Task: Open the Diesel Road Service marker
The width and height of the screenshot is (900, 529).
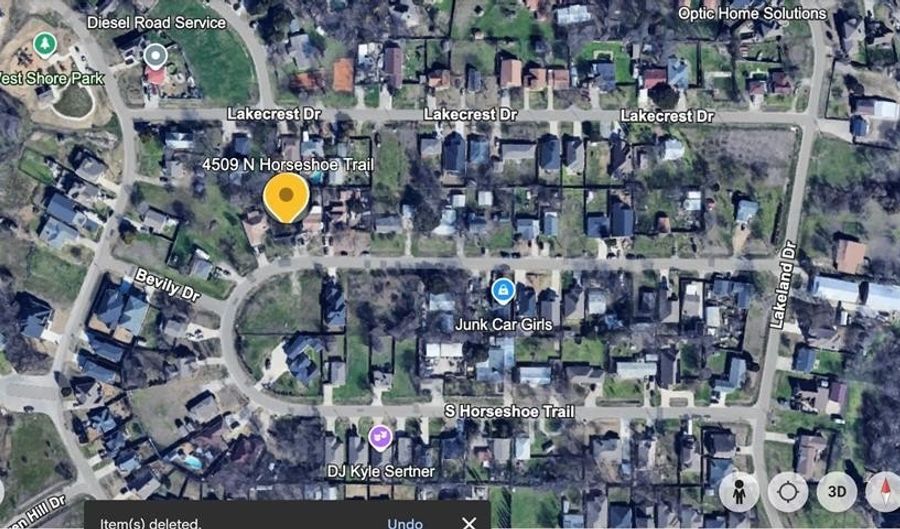Action: (155, 54)
